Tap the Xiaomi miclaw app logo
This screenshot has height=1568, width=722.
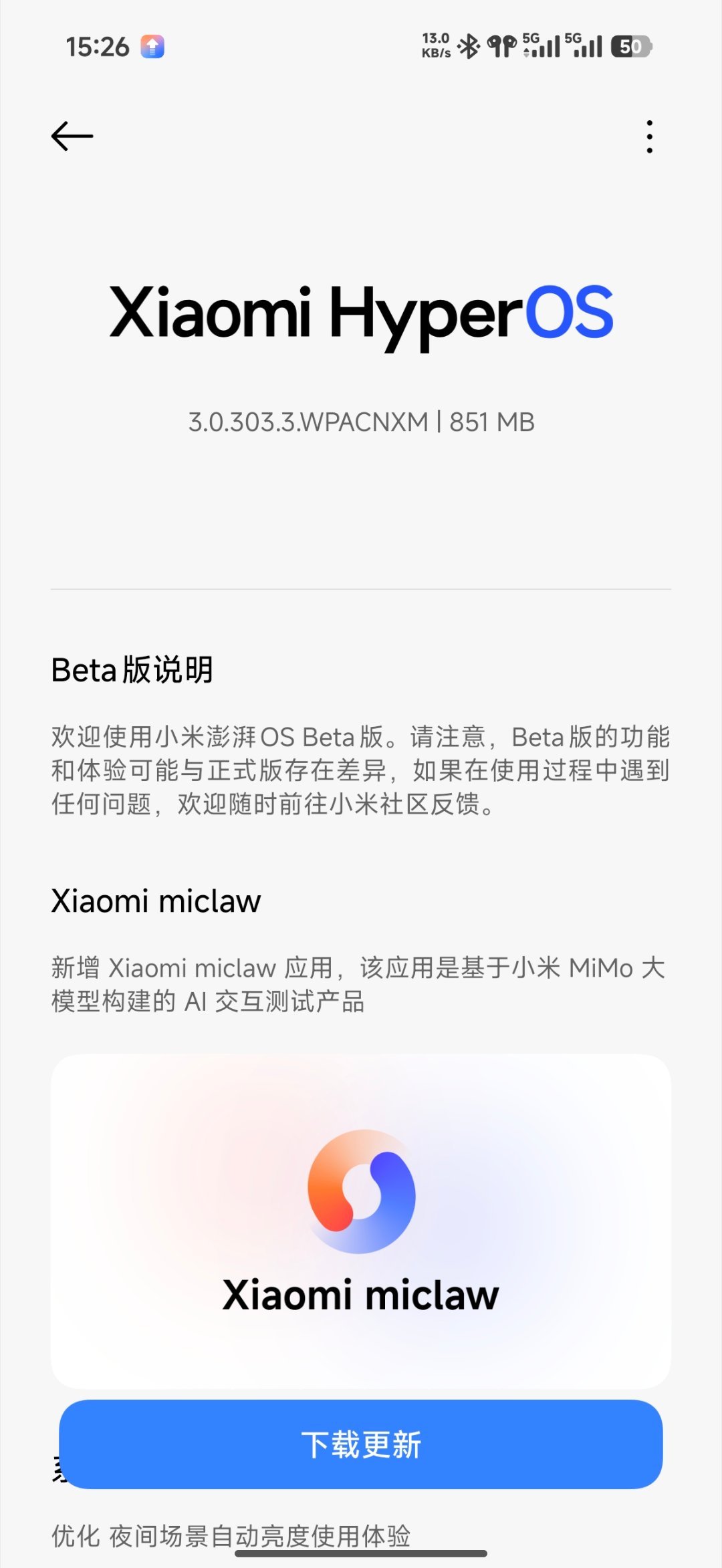pos(361,1189)
